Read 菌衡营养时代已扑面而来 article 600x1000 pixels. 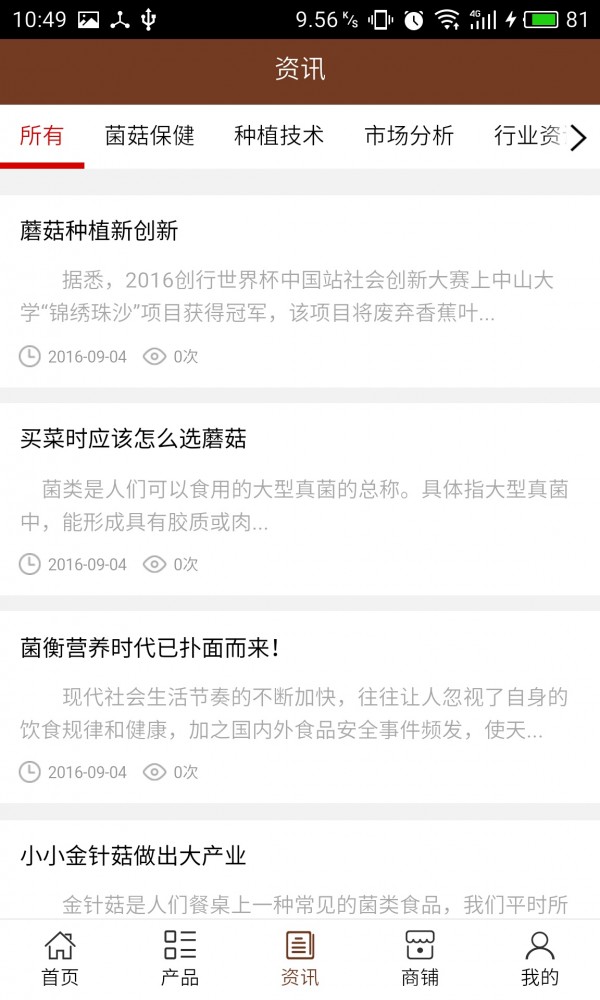pos(148,647)
